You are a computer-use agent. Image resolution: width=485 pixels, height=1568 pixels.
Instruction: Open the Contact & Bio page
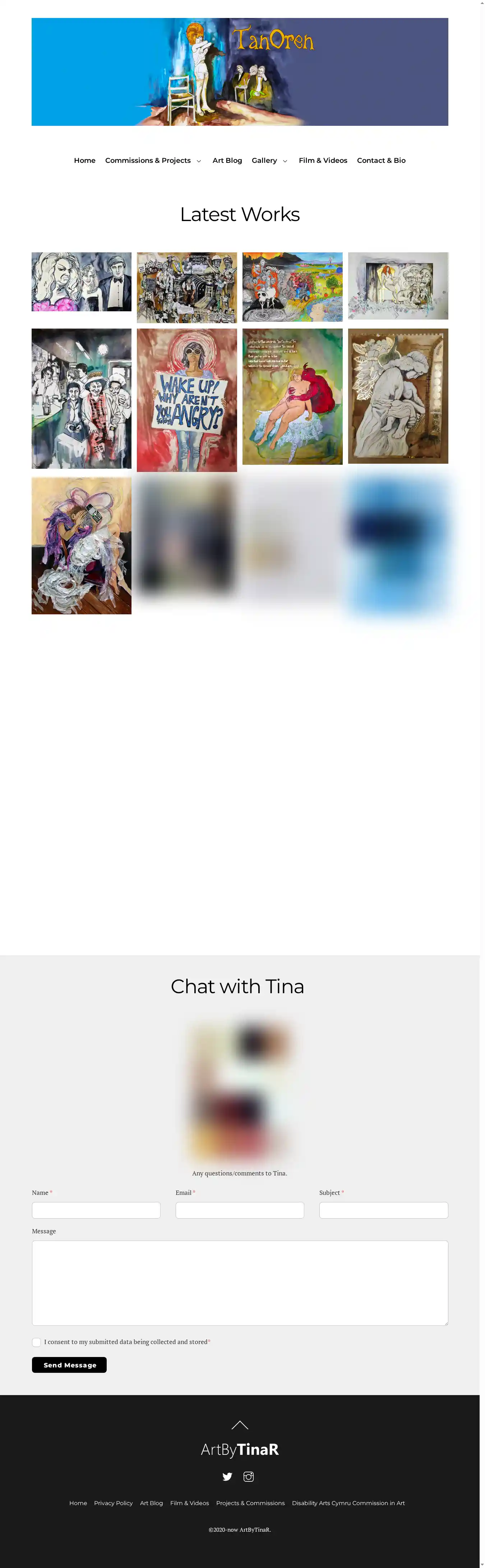coord(381,161)
